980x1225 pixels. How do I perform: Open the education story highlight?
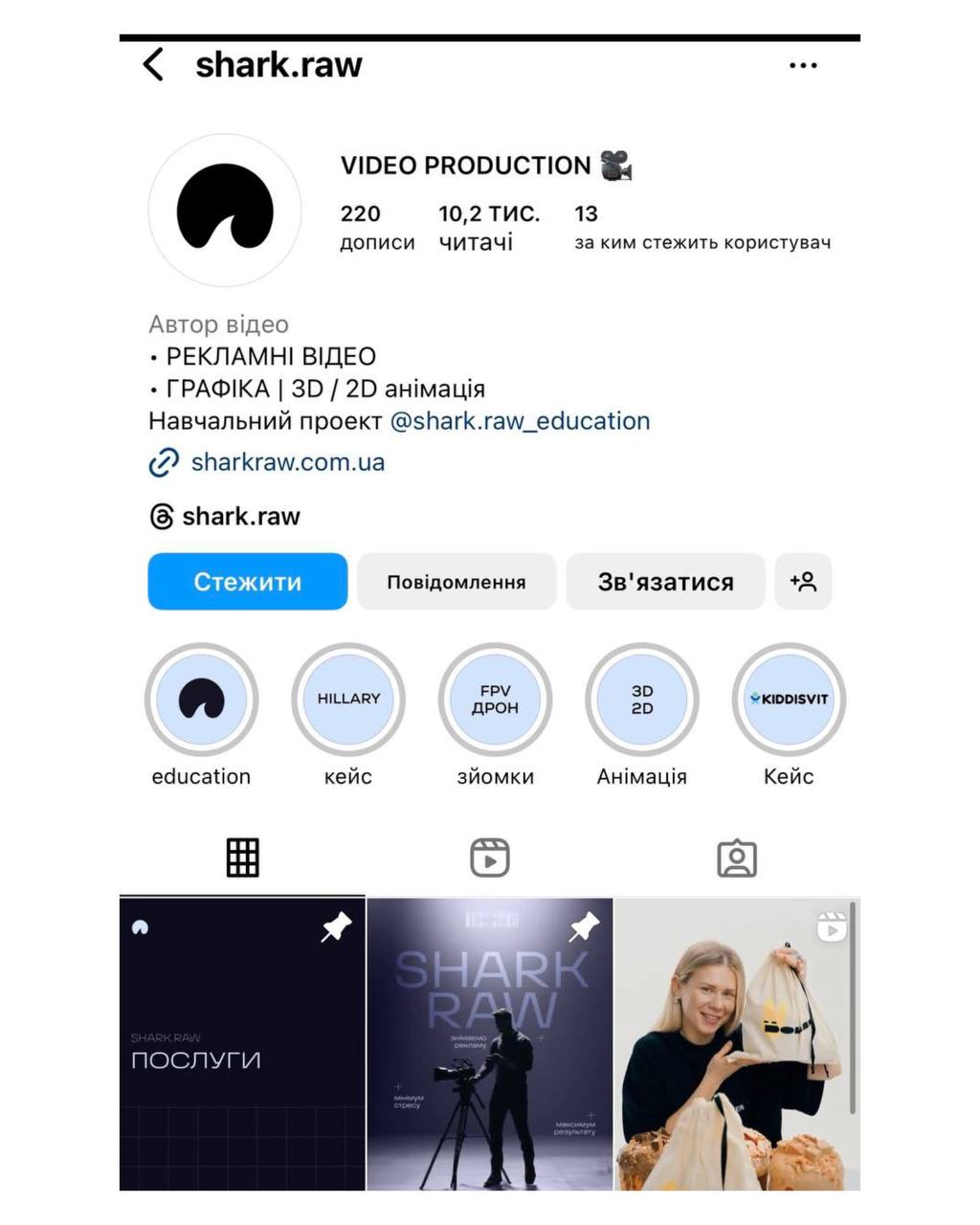point(201,701)
